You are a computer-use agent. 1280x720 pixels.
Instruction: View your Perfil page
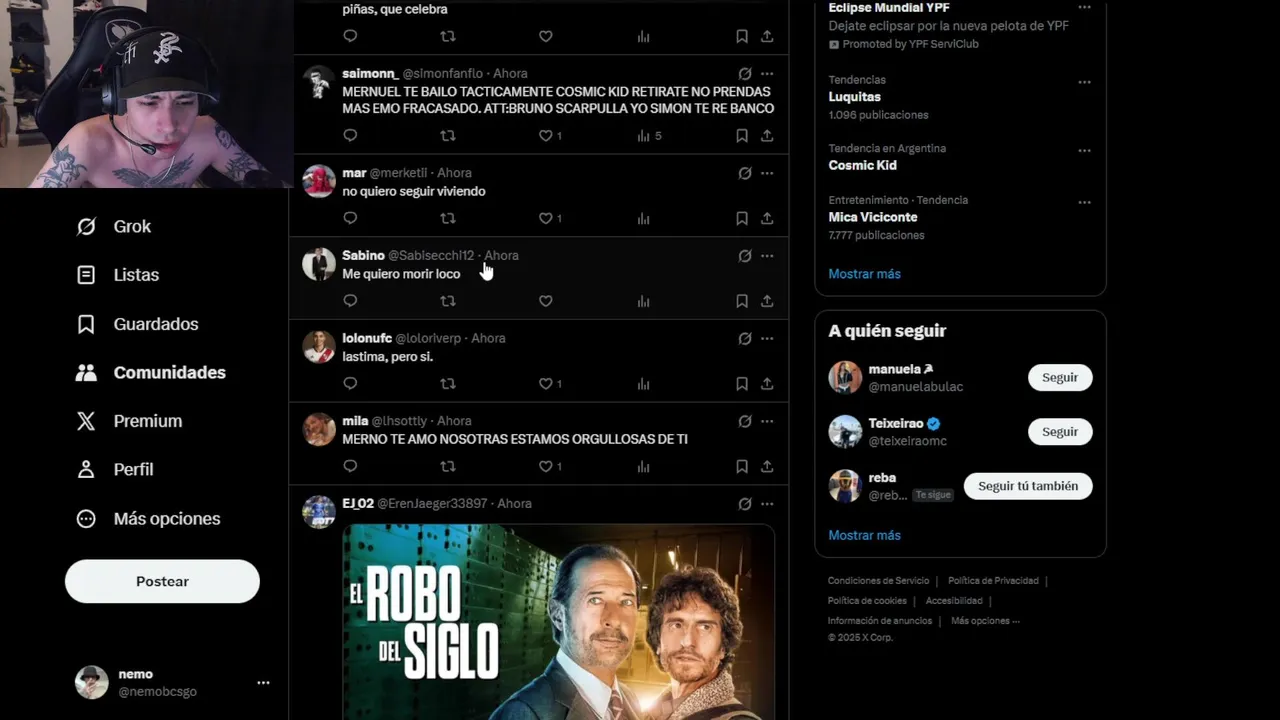[115, 470]
